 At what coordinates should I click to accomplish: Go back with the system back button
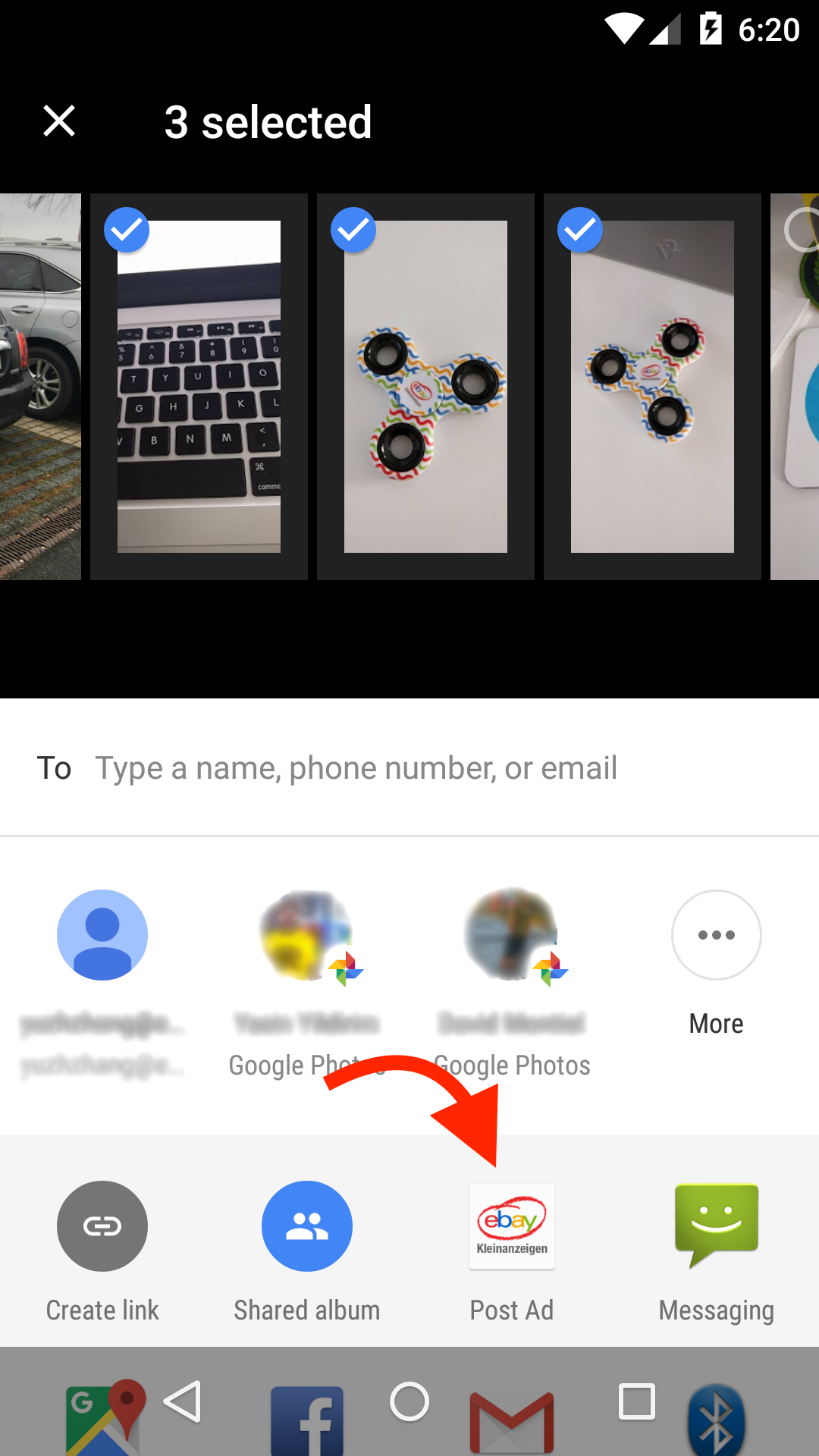click(x=183, y=1401)
